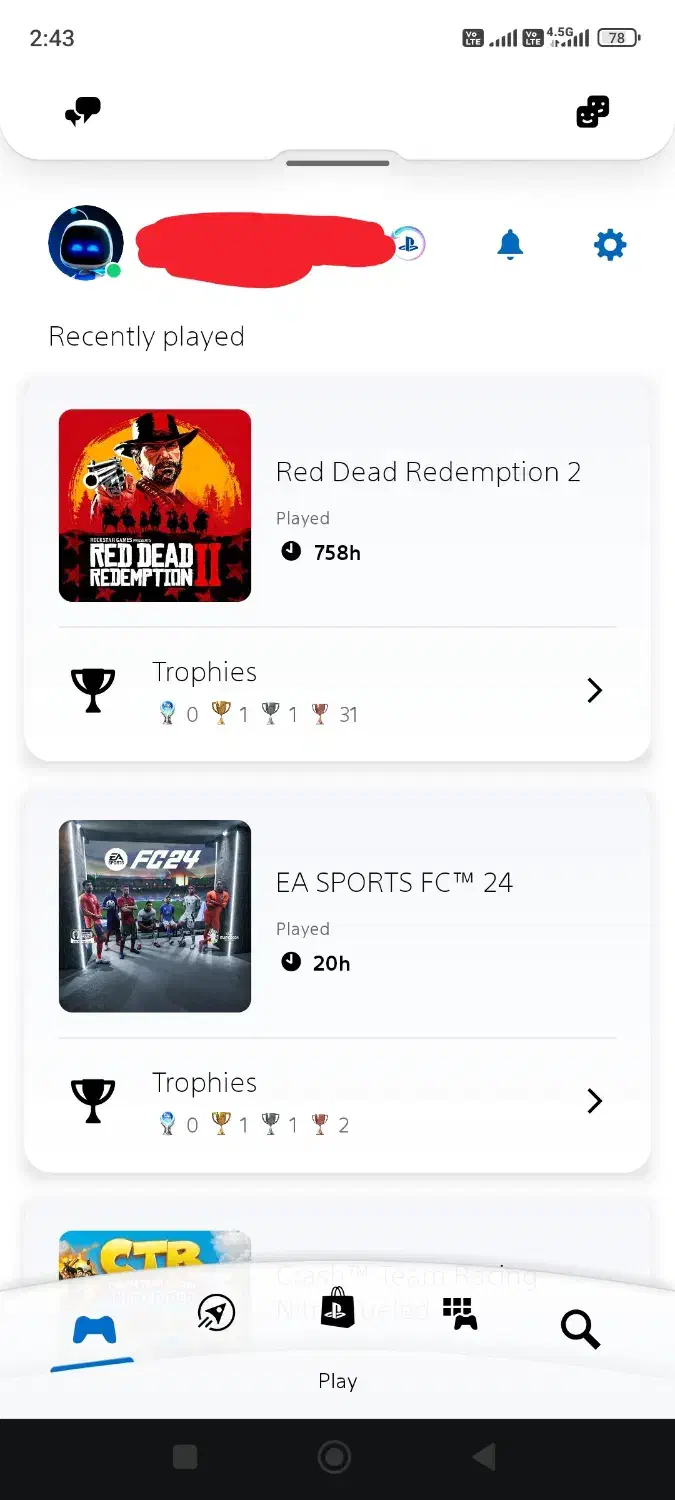Go to the PlayStation Store tab
Viewport: 675px width, 1500px height.
337,1308
